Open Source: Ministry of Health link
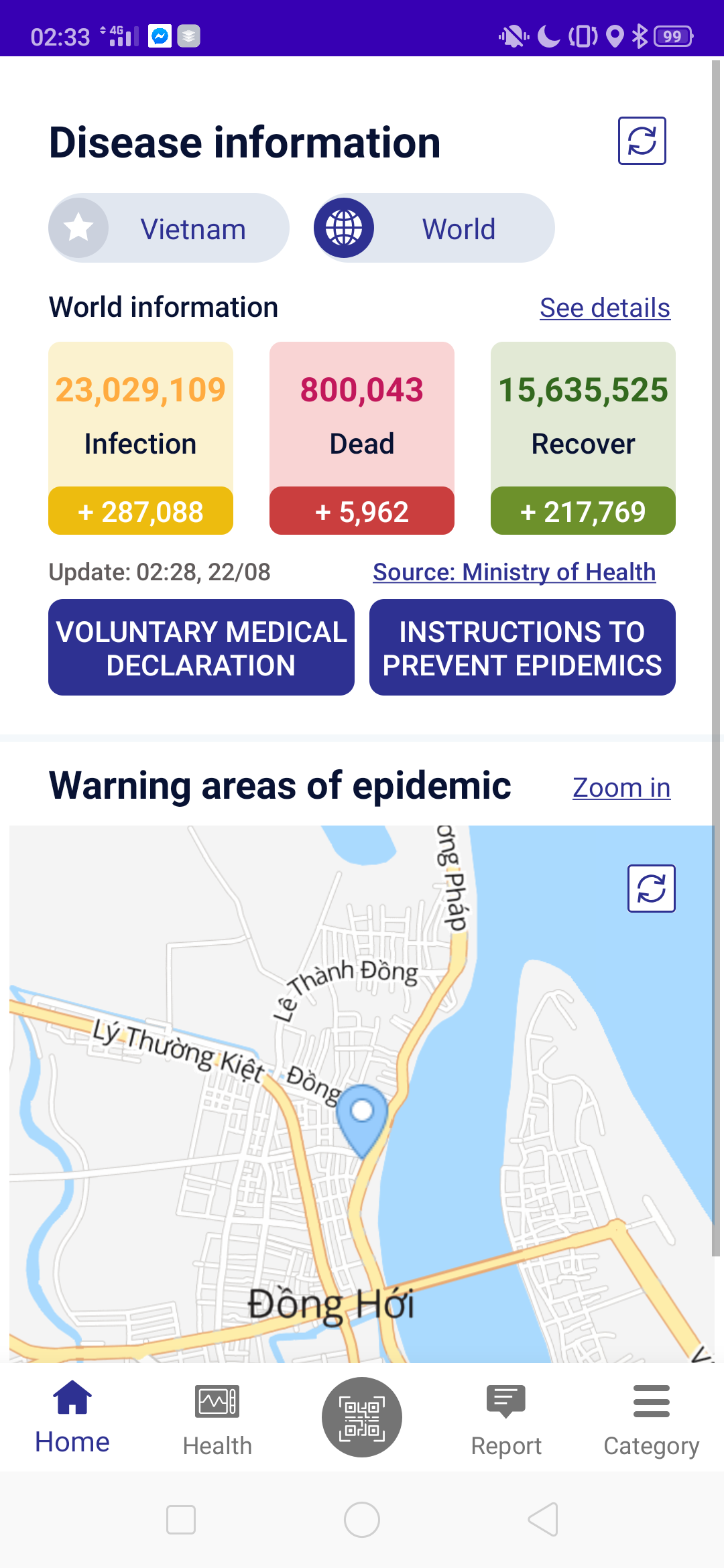Image resolution: width=724 pixels, height=1568 pixels. pos(514,572)
